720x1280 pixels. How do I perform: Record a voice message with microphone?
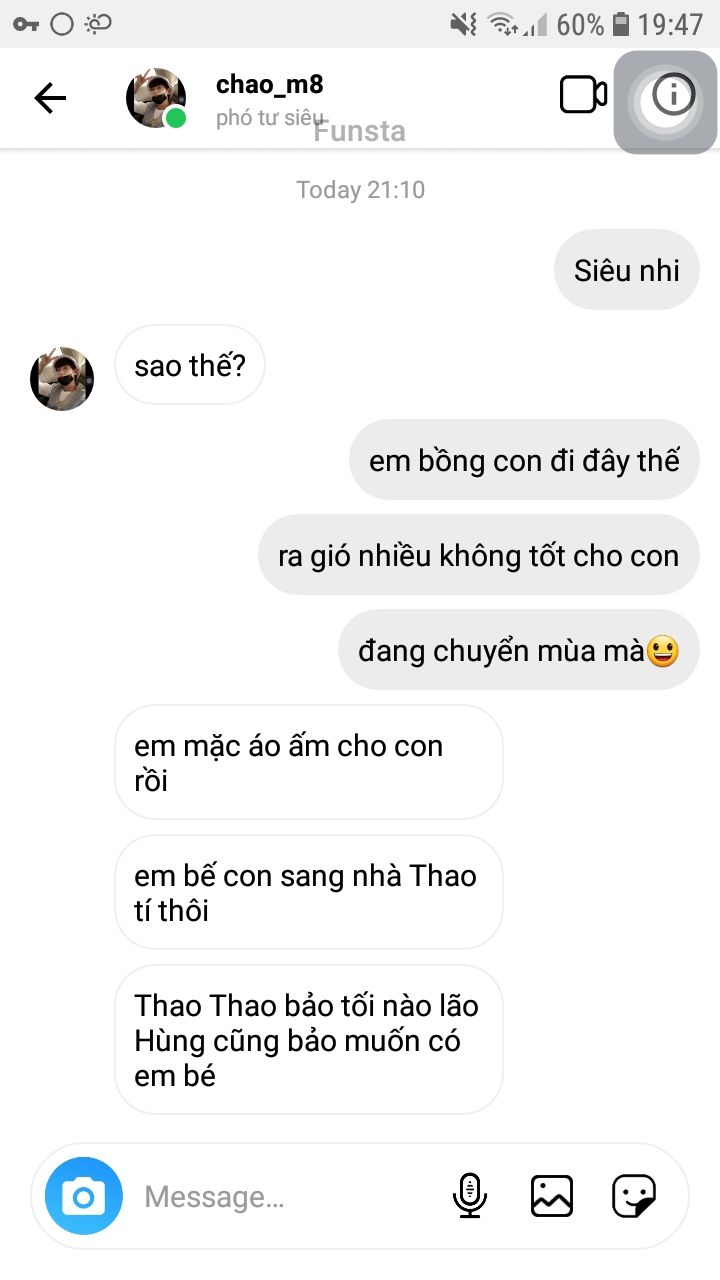tap(470, 1196)
